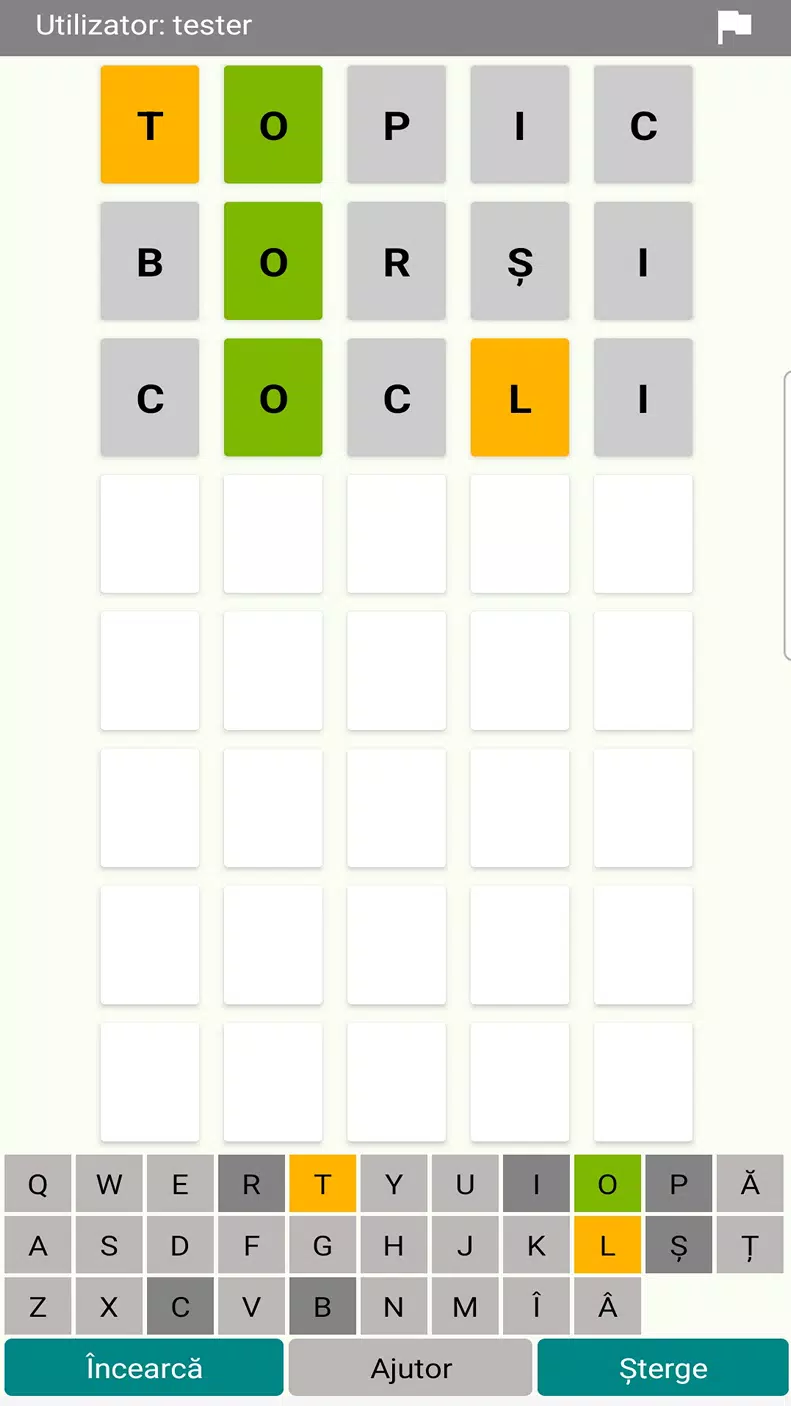Type letter N on the keyboard
791x1406 pixels.
coord(394,1306)
